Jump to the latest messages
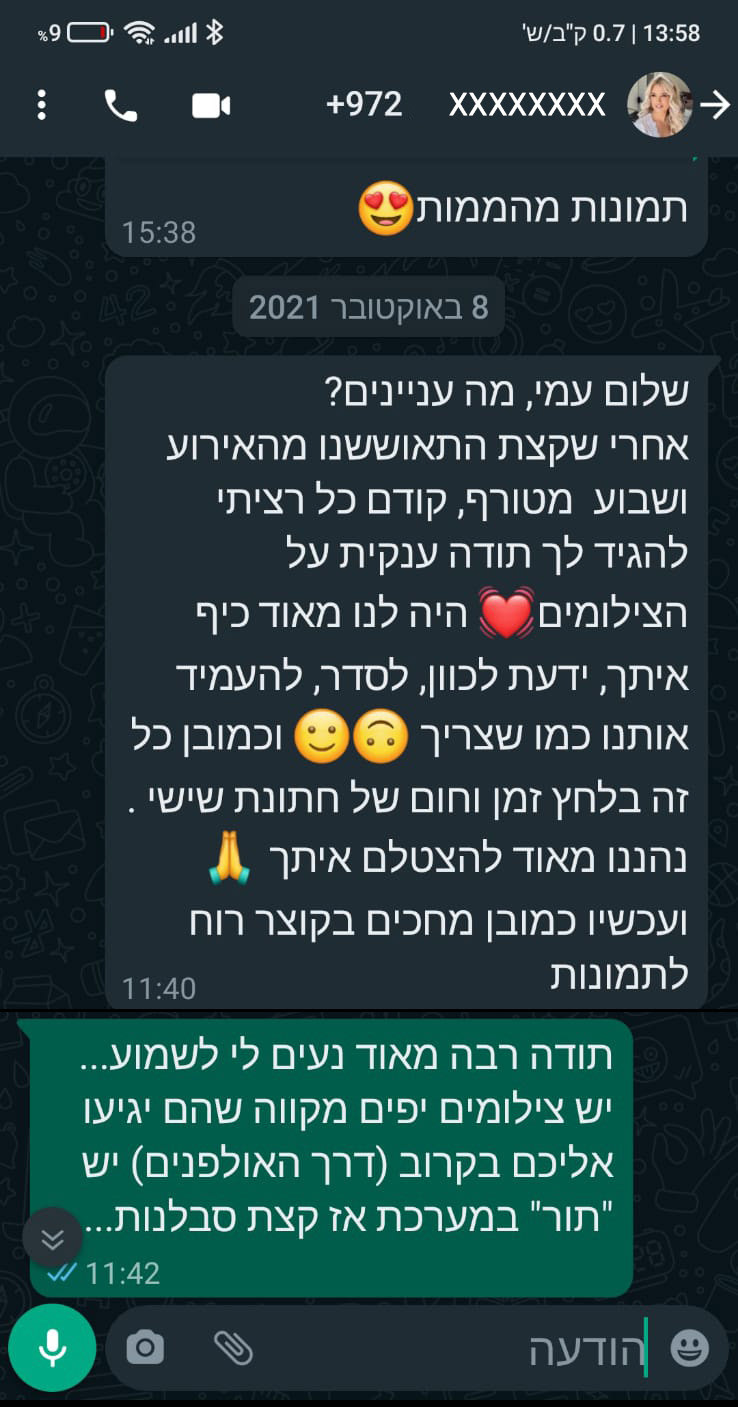Image resolution: width=738 pixels, height=1407 pixels. point(52,1240)
